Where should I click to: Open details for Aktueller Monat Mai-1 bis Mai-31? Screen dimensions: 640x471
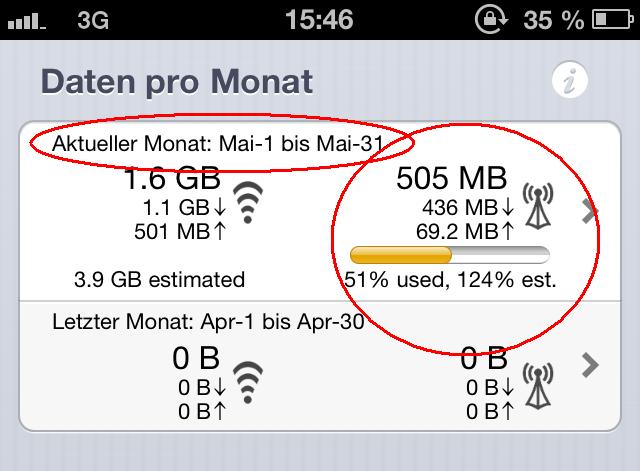590,211
